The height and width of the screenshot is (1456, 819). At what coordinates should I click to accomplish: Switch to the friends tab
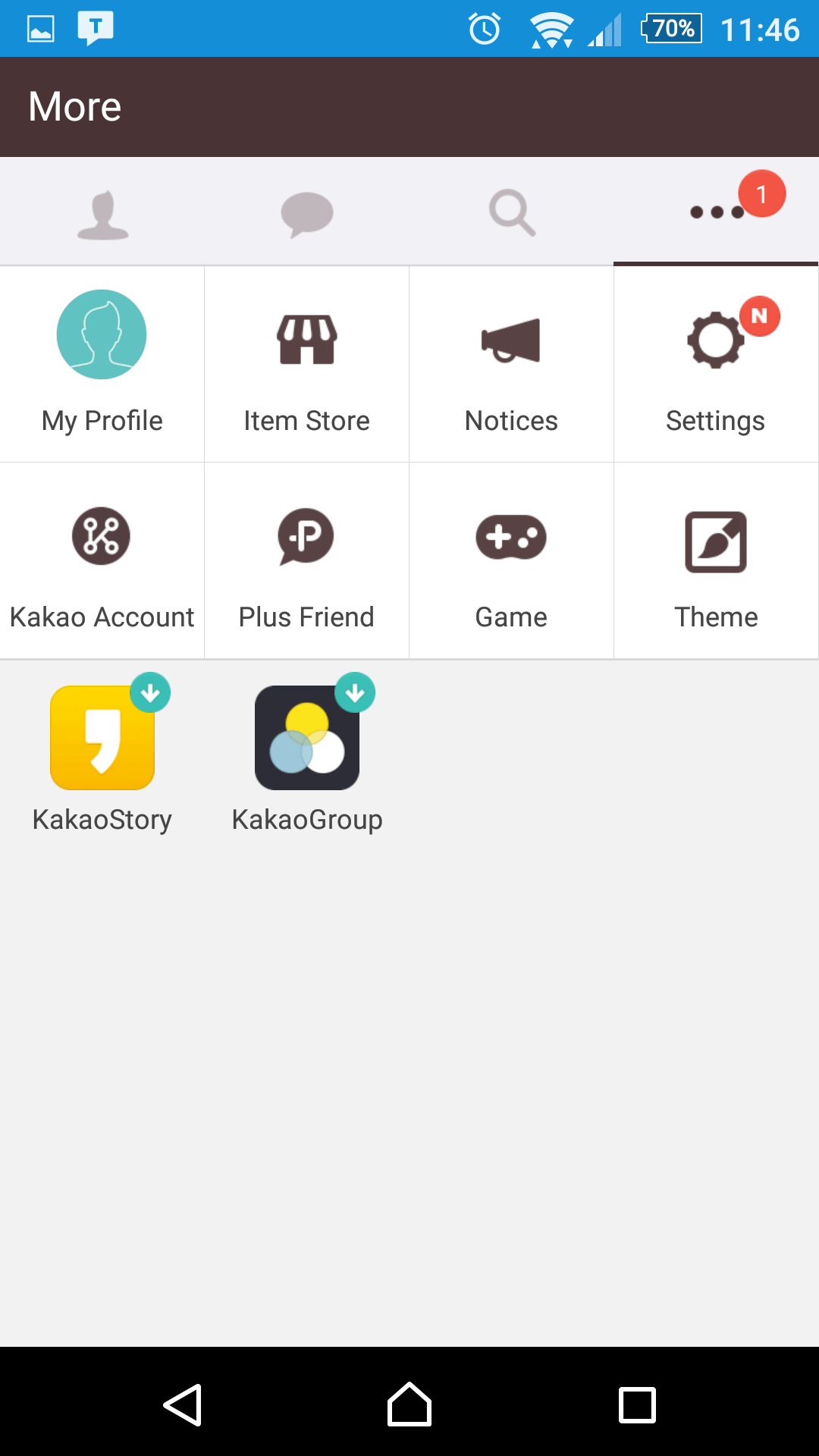[x=102, y=213]
